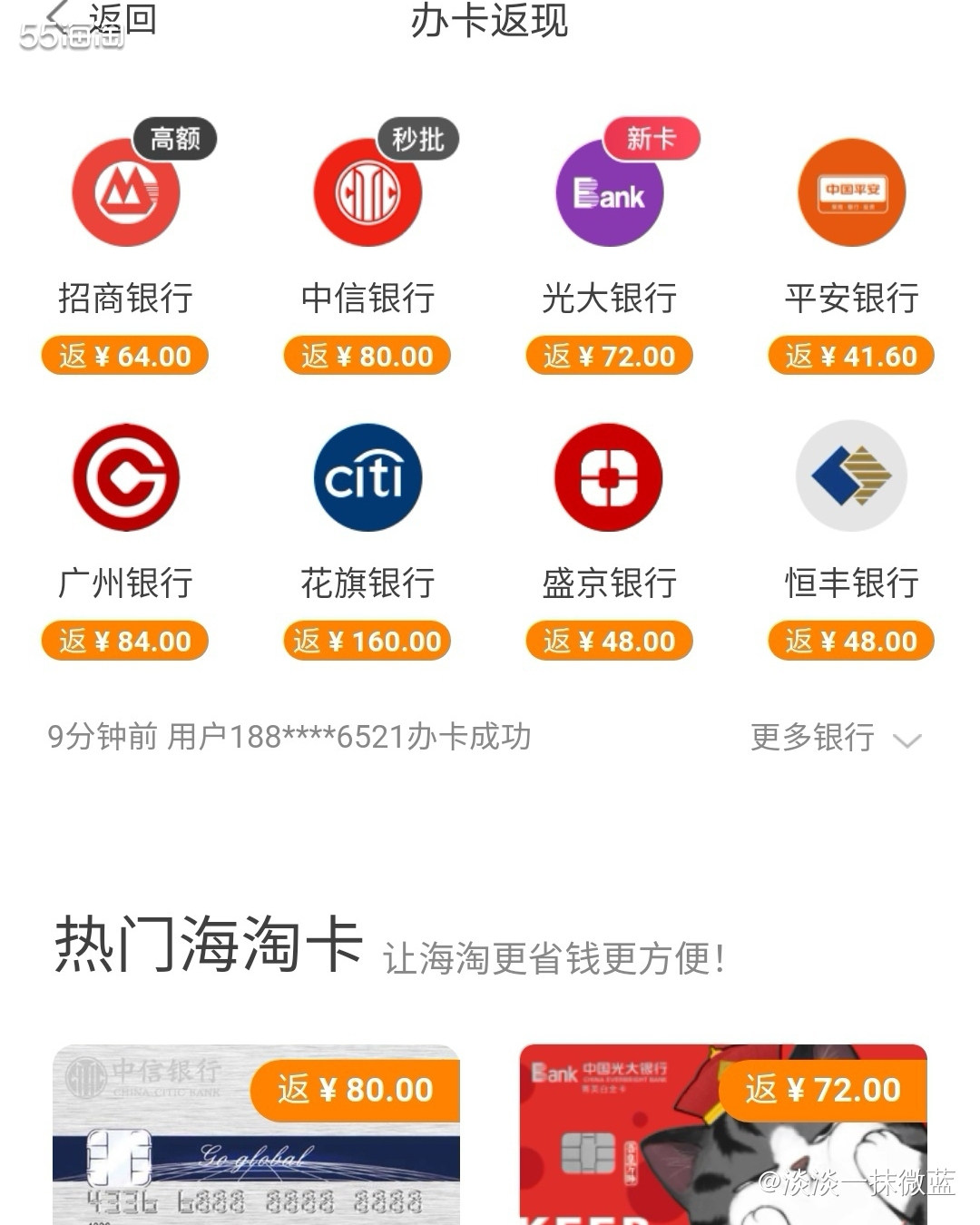Open the cashback list via 办卡返现 title
This screenshot has height=1225, width=980.
pyautogui.click(x=490, y=25)
